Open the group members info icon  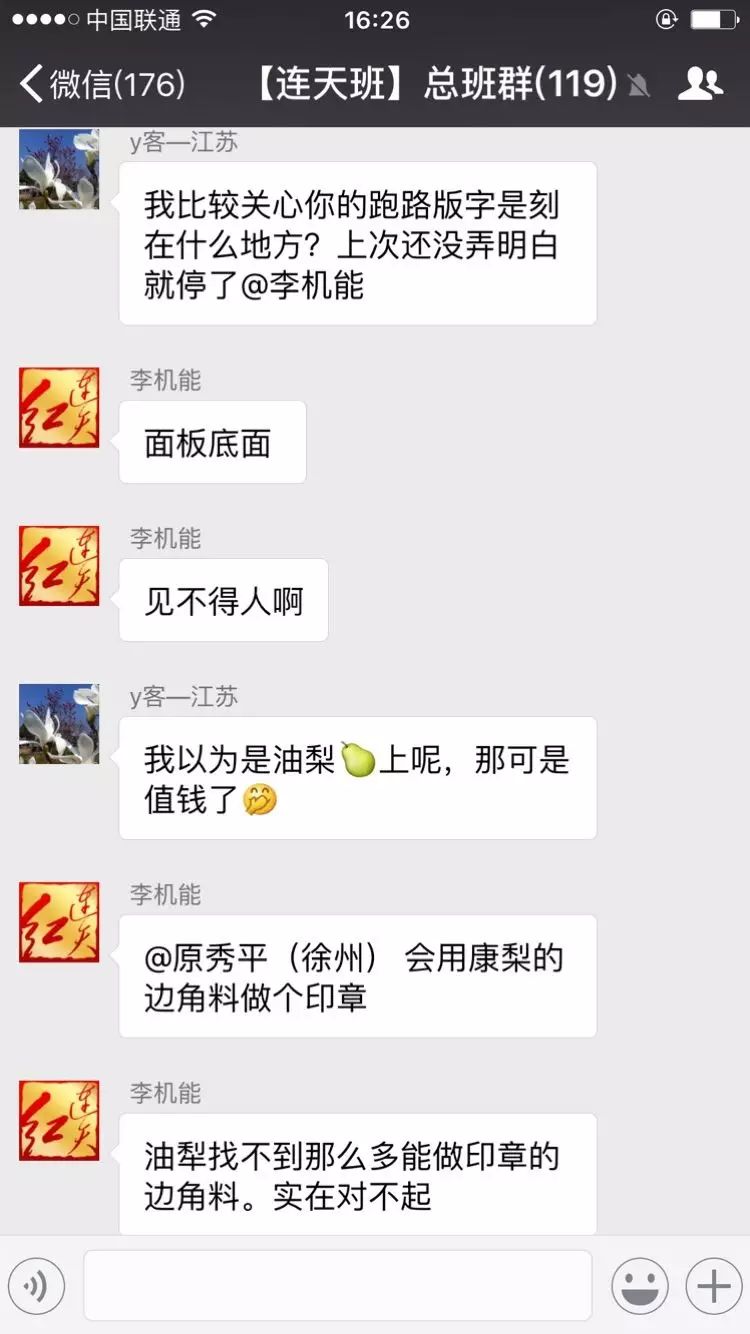(700, 84)
